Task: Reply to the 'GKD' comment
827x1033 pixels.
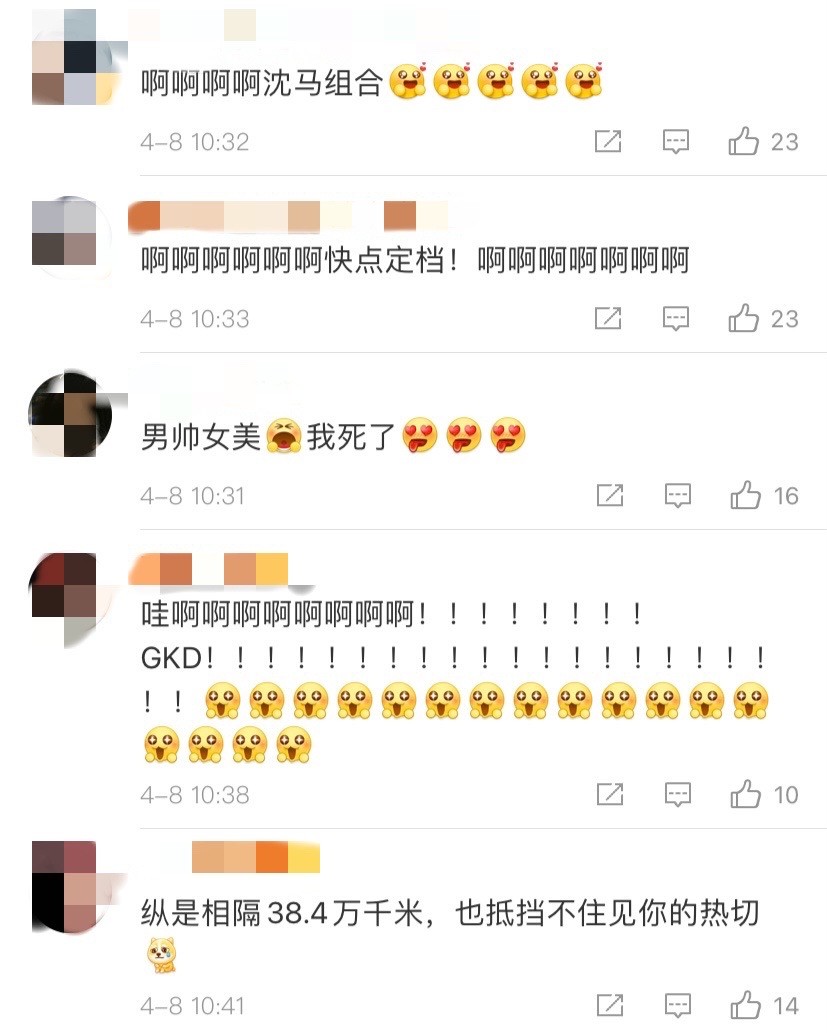Action: click(x=677, y=795)
